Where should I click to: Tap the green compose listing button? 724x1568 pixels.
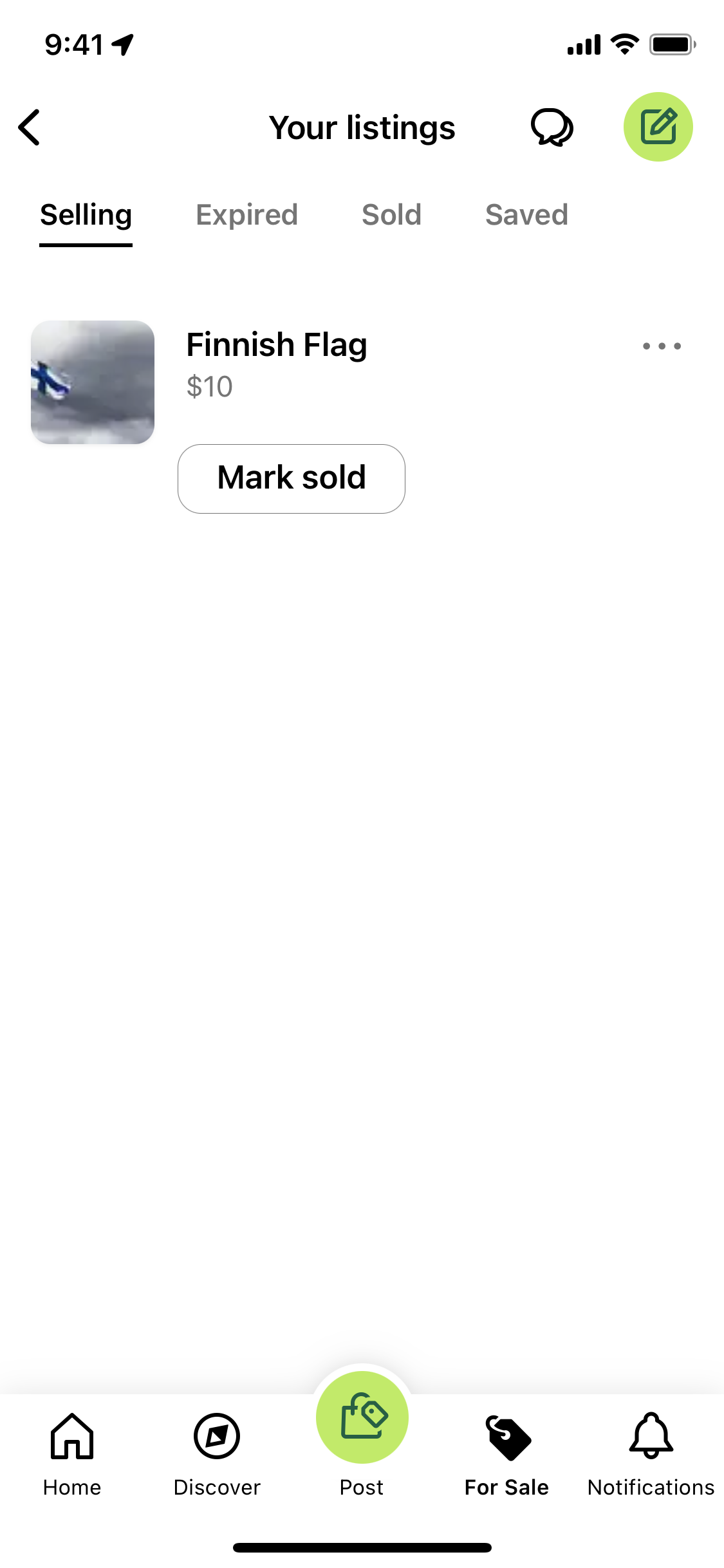(x=658, y=127)
